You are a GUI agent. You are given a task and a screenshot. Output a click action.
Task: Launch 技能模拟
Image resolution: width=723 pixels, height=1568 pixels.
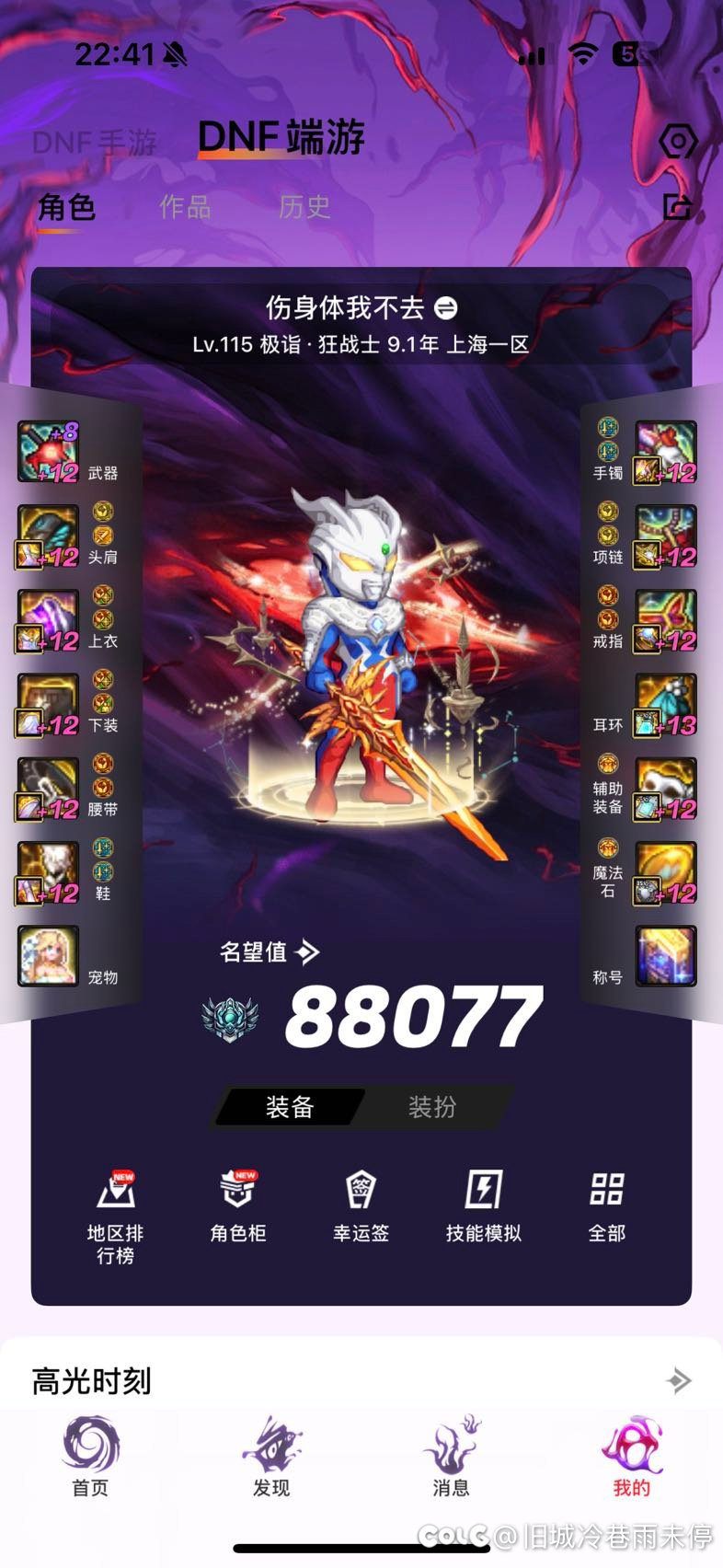pyautogui.click(x=483, y=1207)
